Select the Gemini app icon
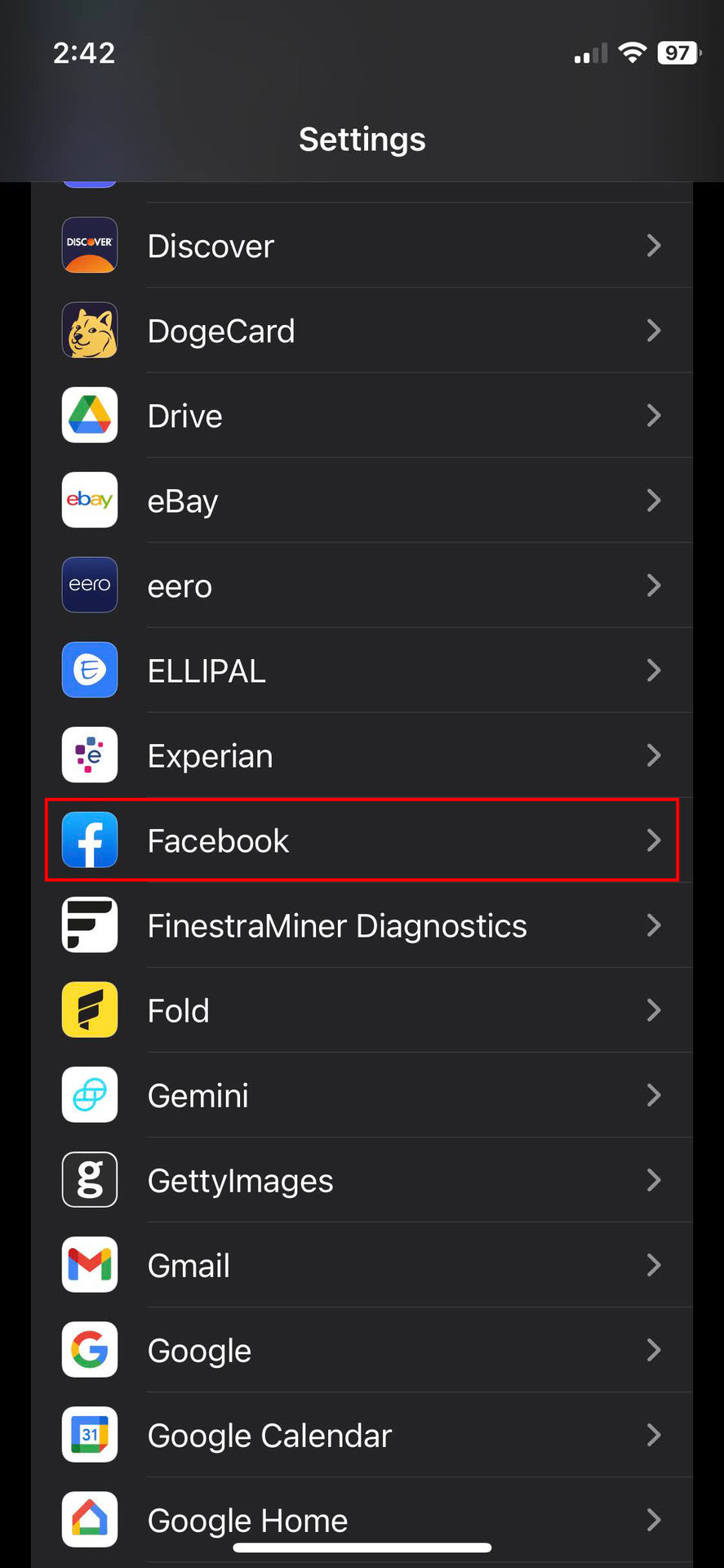 coord(89,1095)
